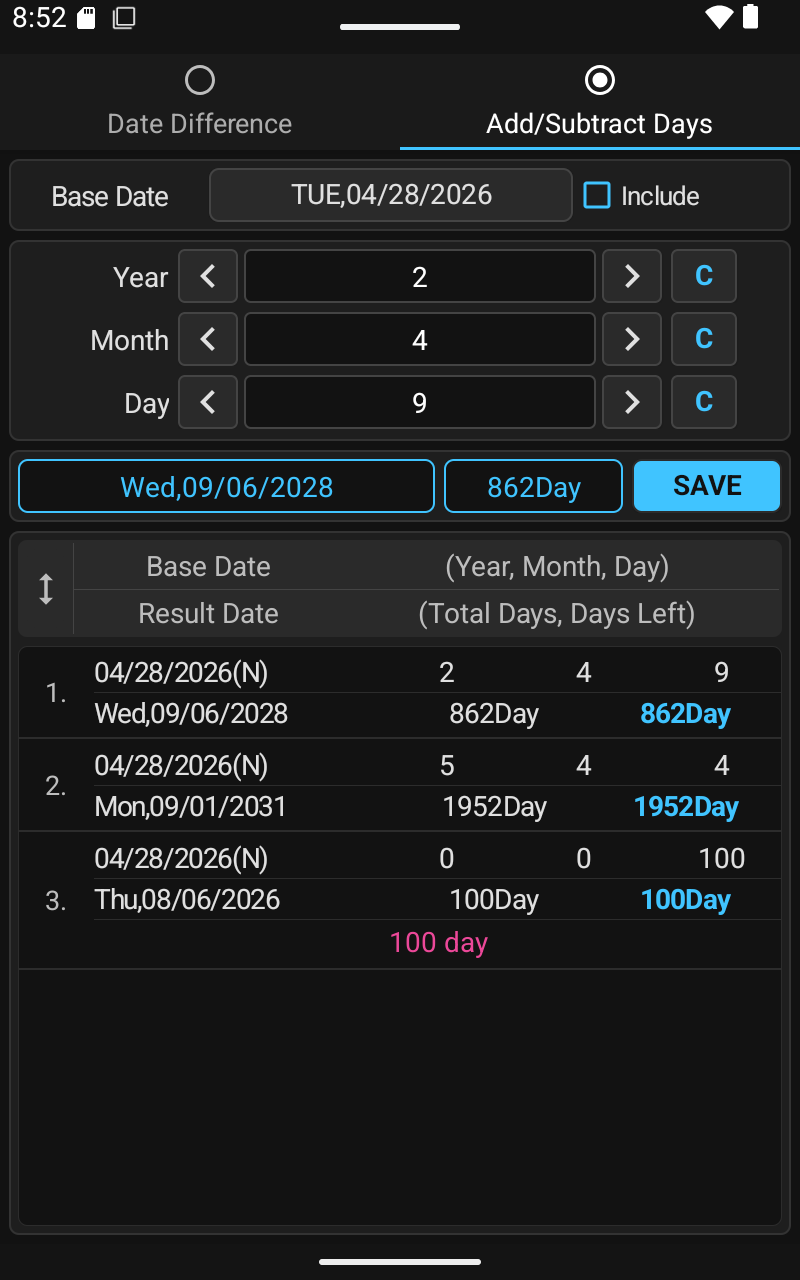
Task: Open saved entry 1 ending Wed,09/06/2028
Action: point(400,693)
